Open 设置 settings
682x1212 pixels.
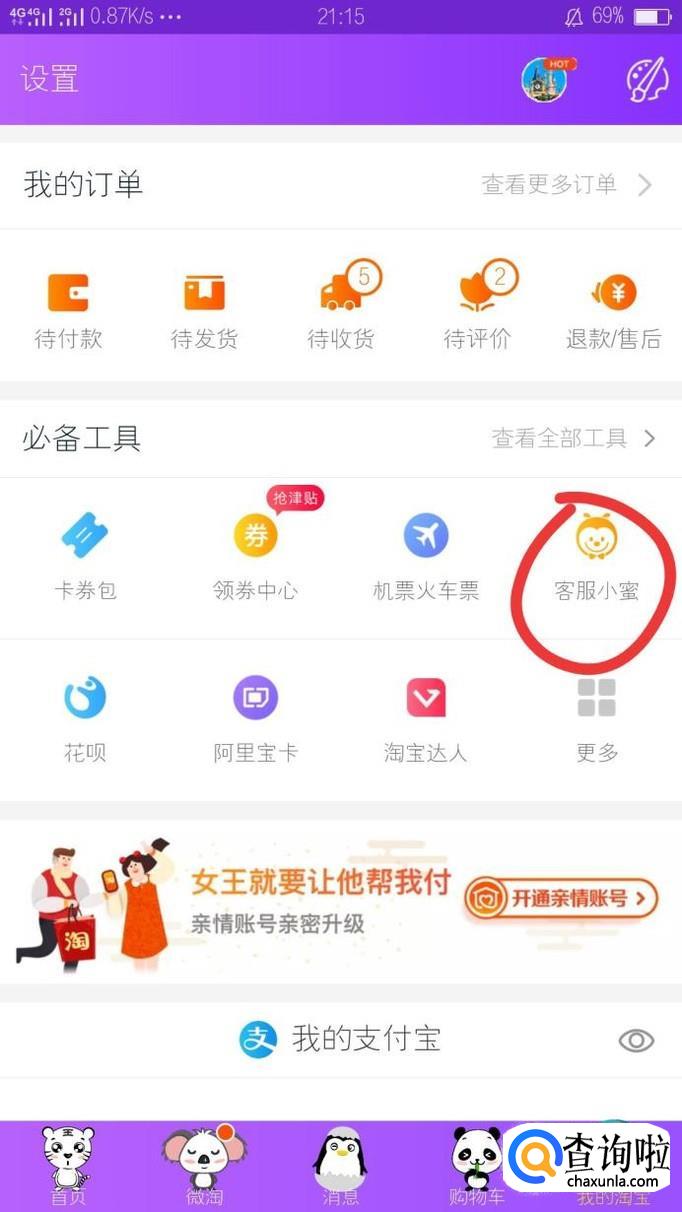tap(49, 79)
